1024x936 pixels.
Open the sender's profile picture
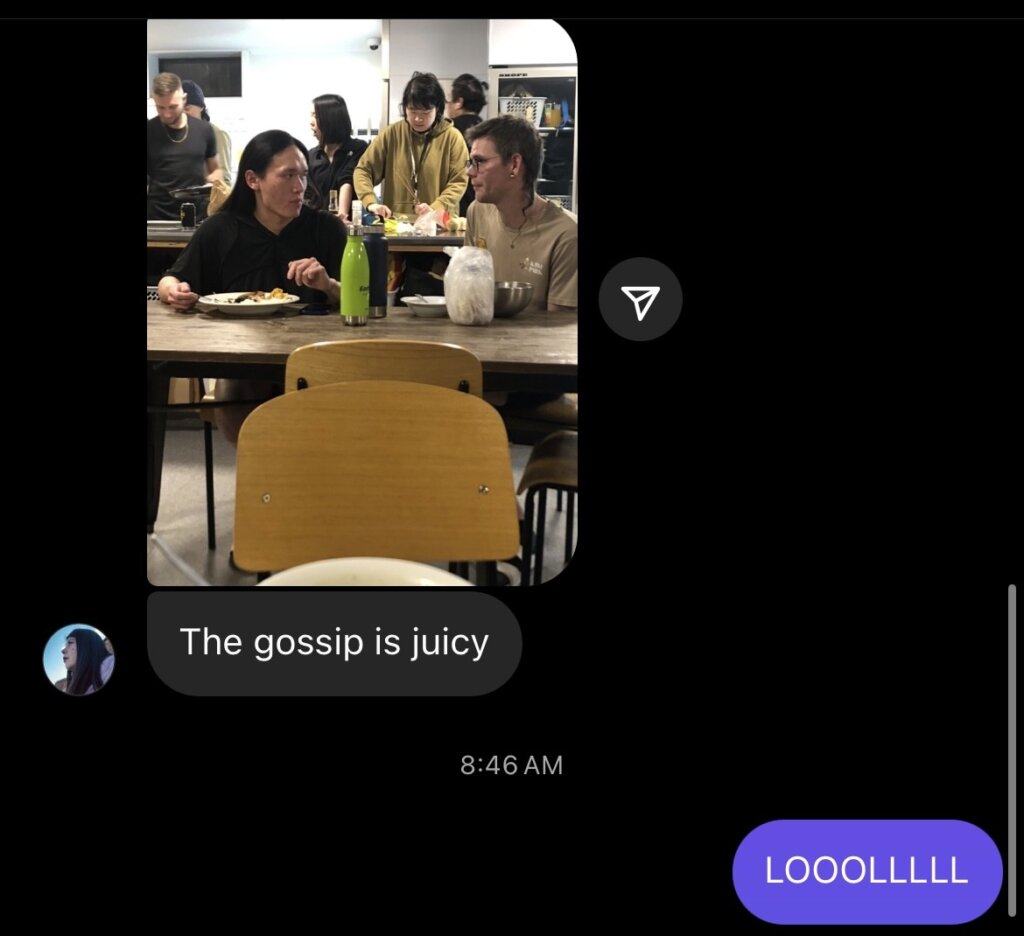[79, 659]
